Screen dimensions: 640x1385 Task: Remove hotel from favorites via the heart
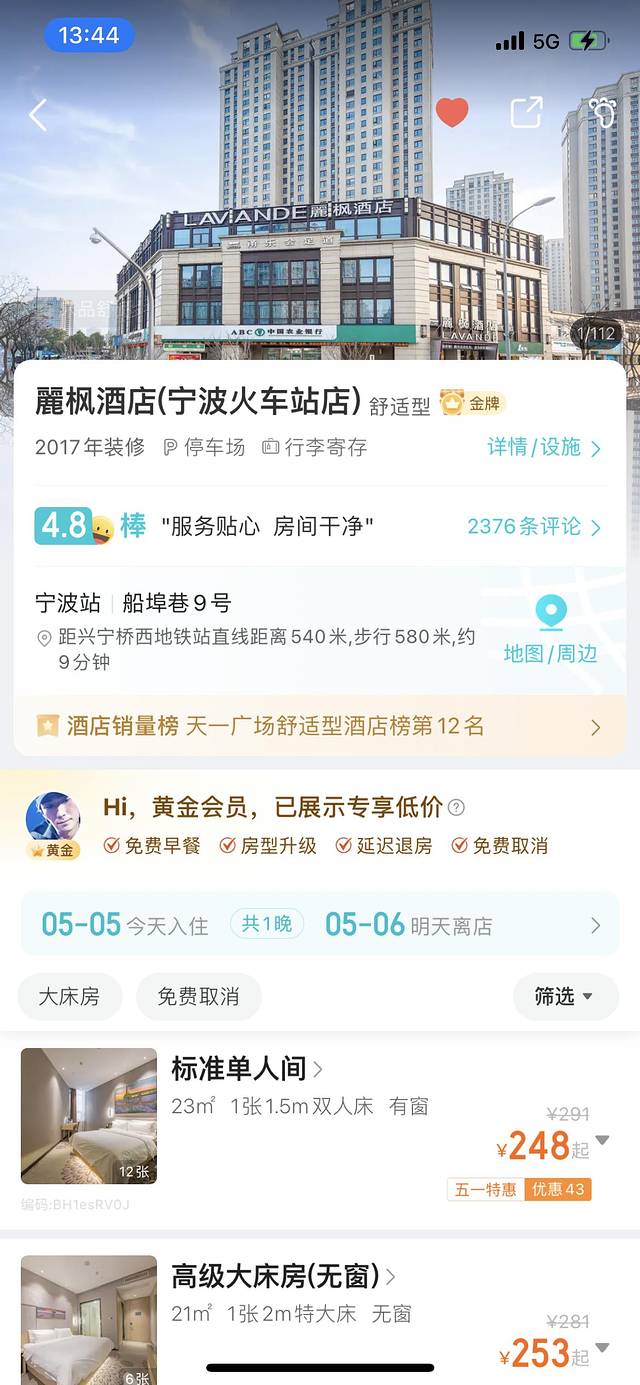coord(452,112)
